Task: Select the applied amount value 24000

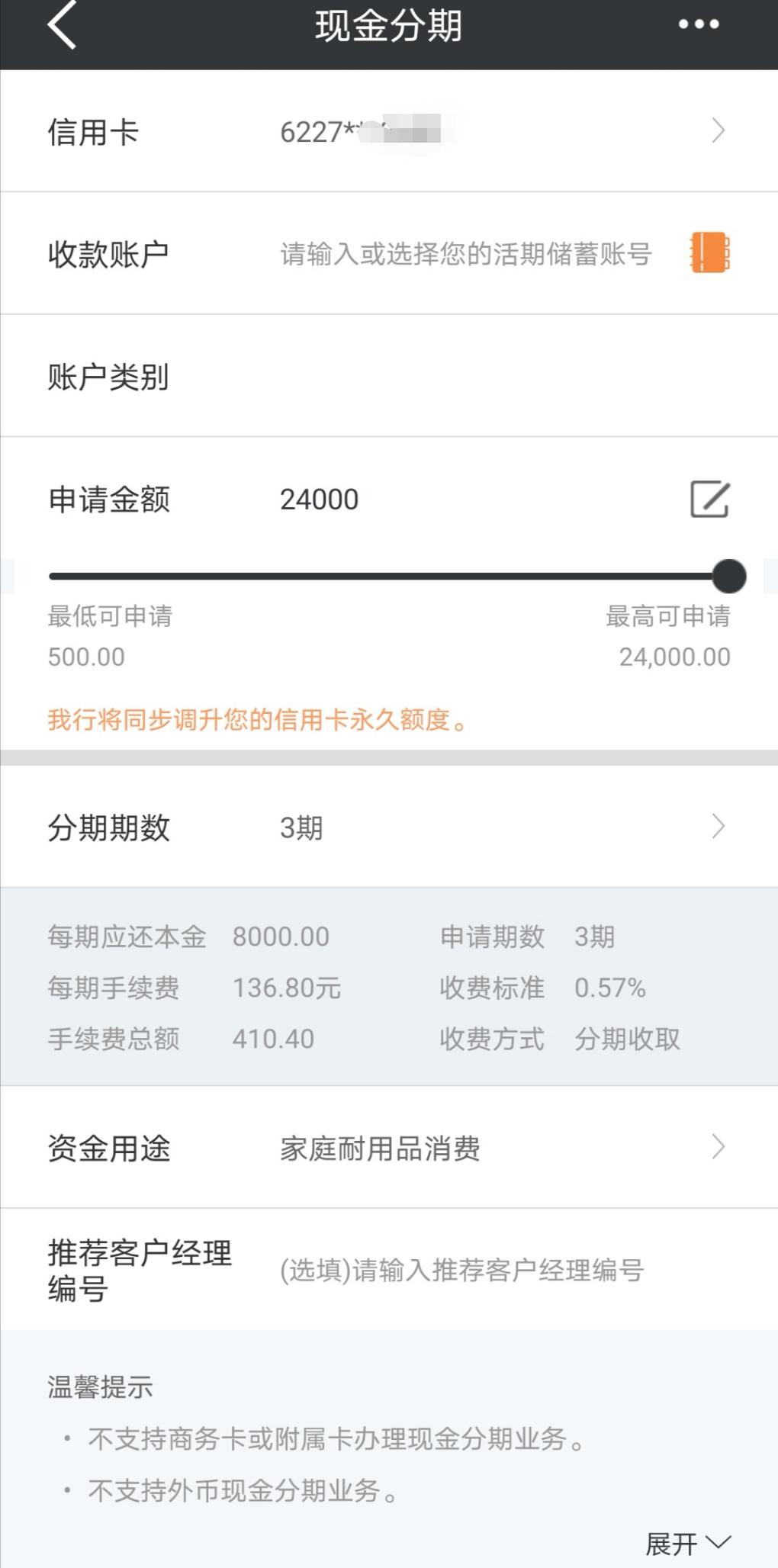Action: (319, 500)
